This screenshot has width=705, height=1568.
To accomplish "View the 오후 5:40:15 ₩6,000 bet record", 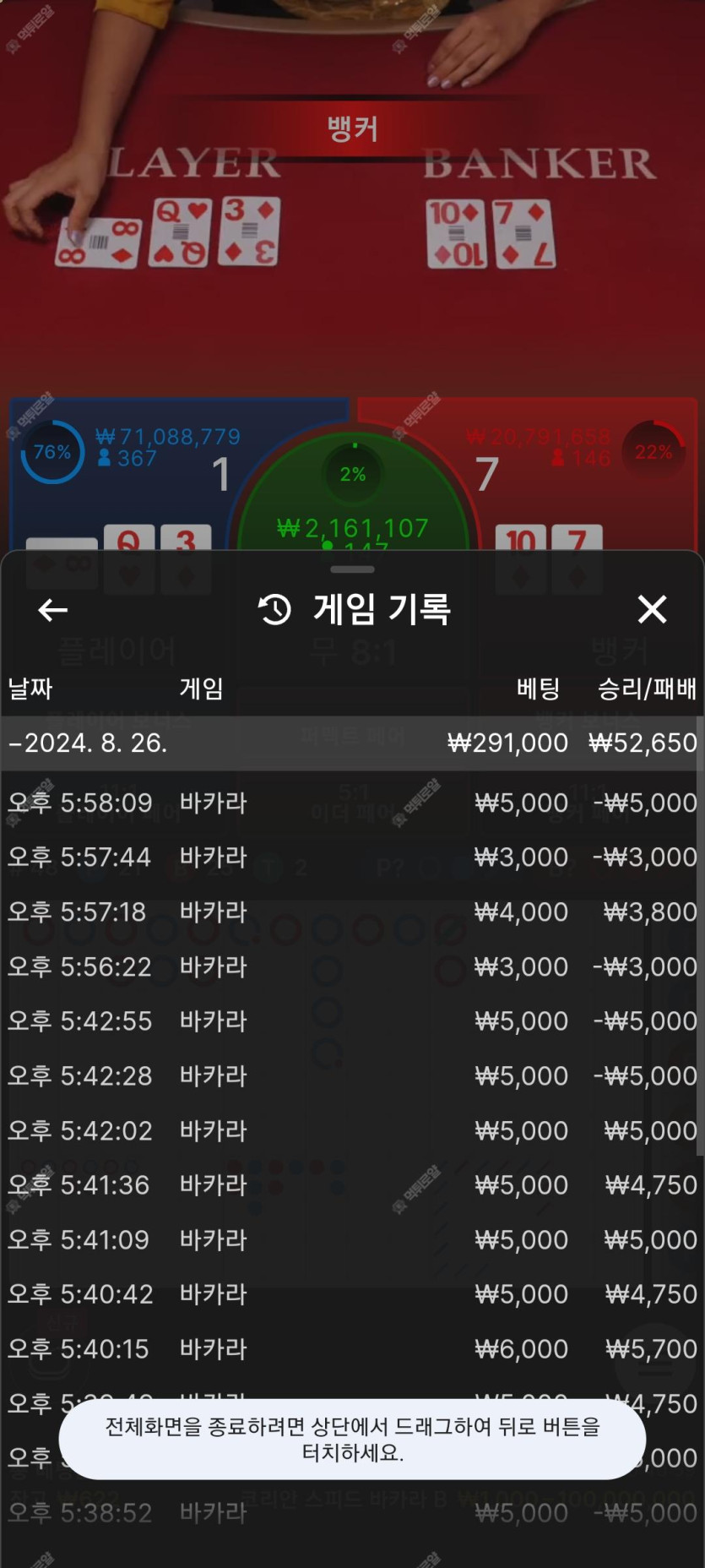I will click(x=351, y=1349).
